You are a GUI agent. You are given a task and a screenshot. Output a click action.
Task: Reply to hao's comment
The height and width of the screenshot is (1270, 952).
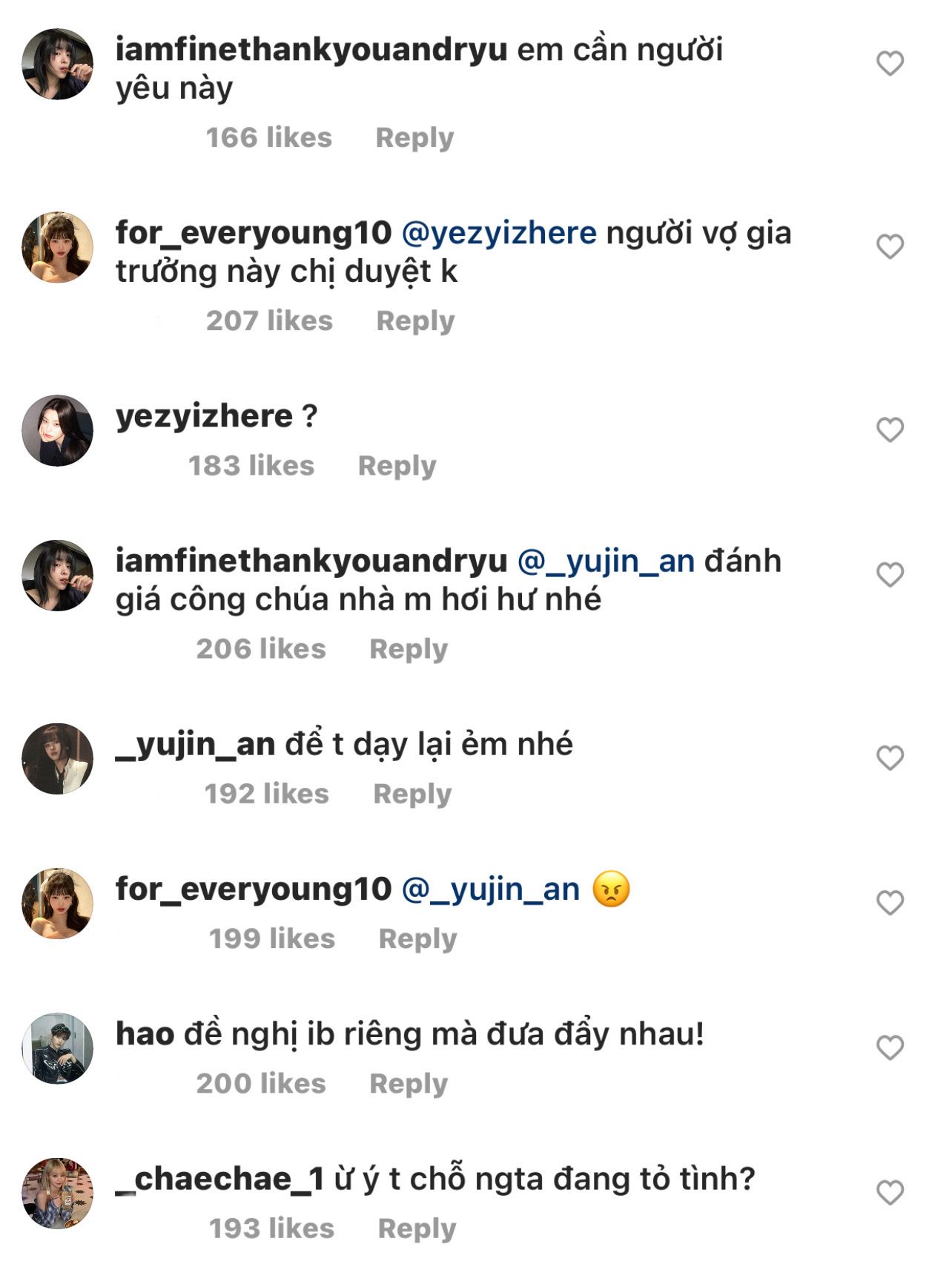(409, 1083)
